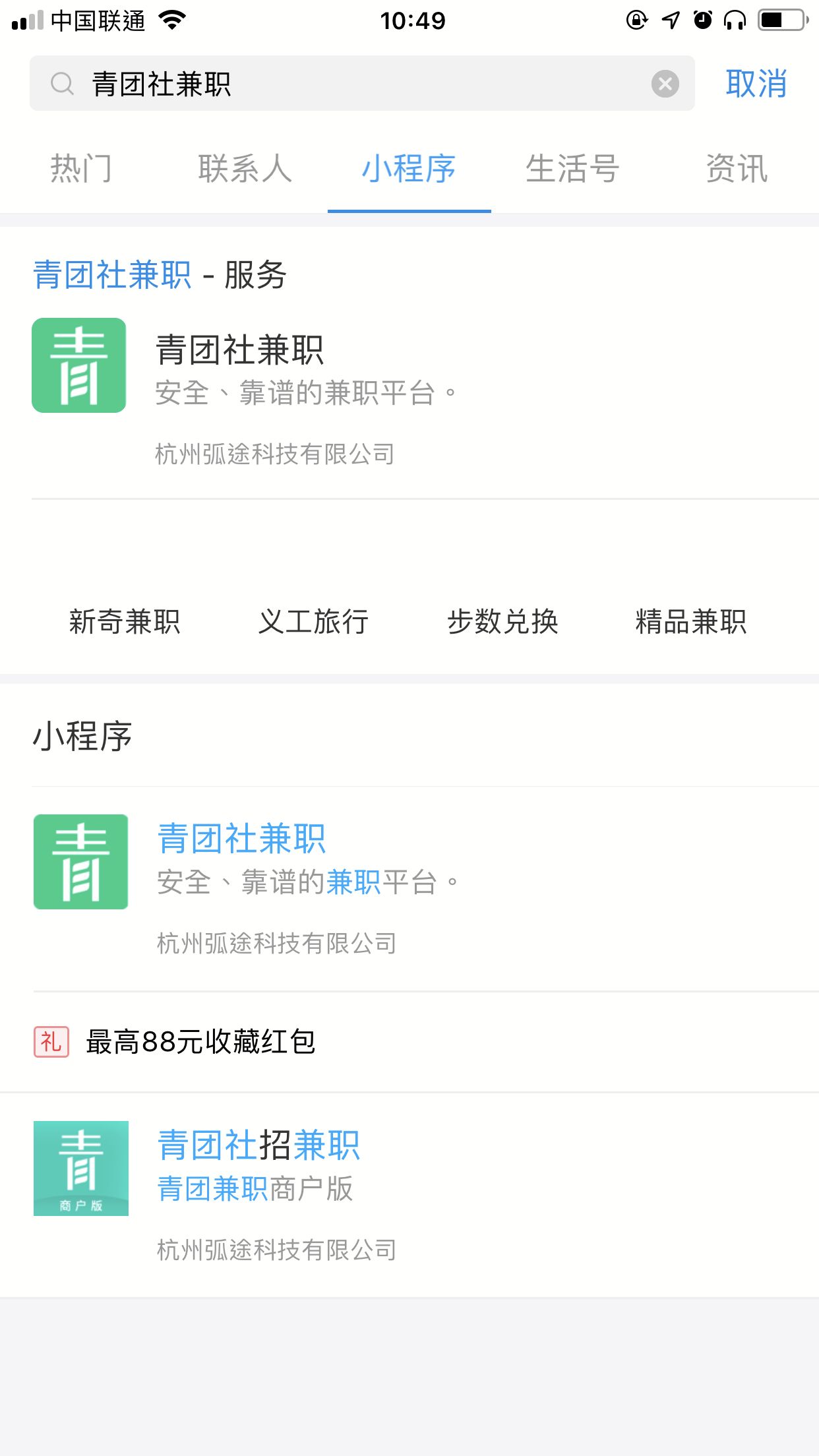Choose the 新奇兼职 shortcut
Viewport: 819px width, 1456px height.
[x=125, y=621]
